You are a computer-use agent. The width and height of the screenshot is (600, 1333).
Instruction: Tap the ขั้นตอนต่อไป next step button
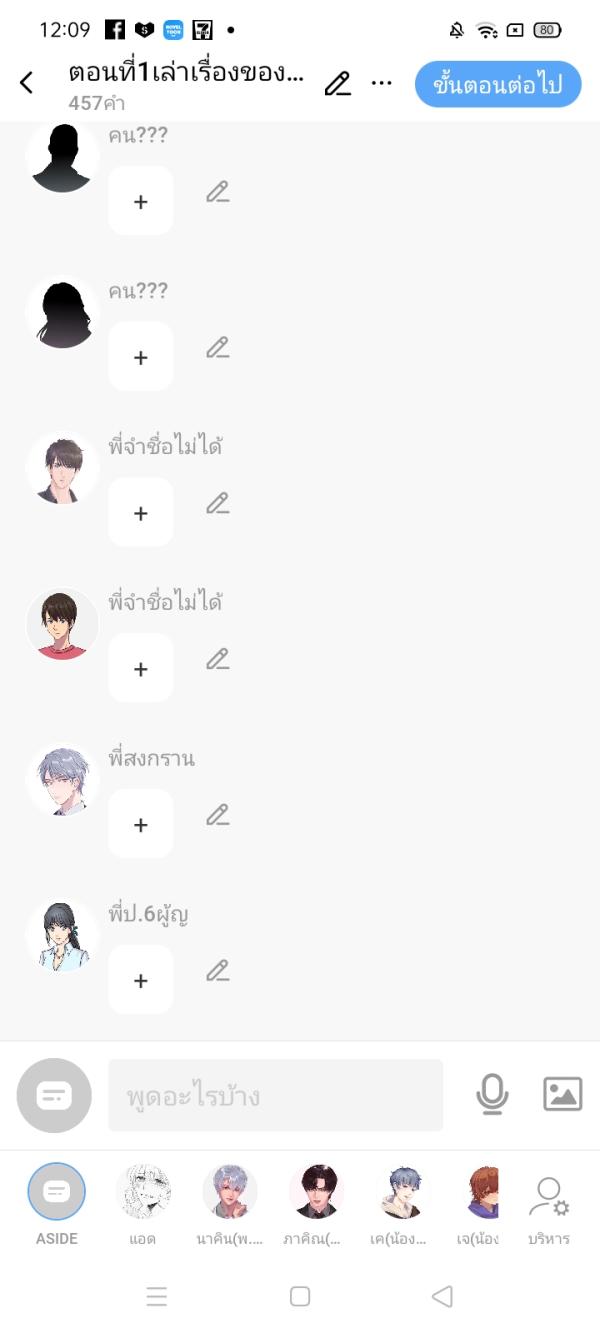click(x=498, y=84)
